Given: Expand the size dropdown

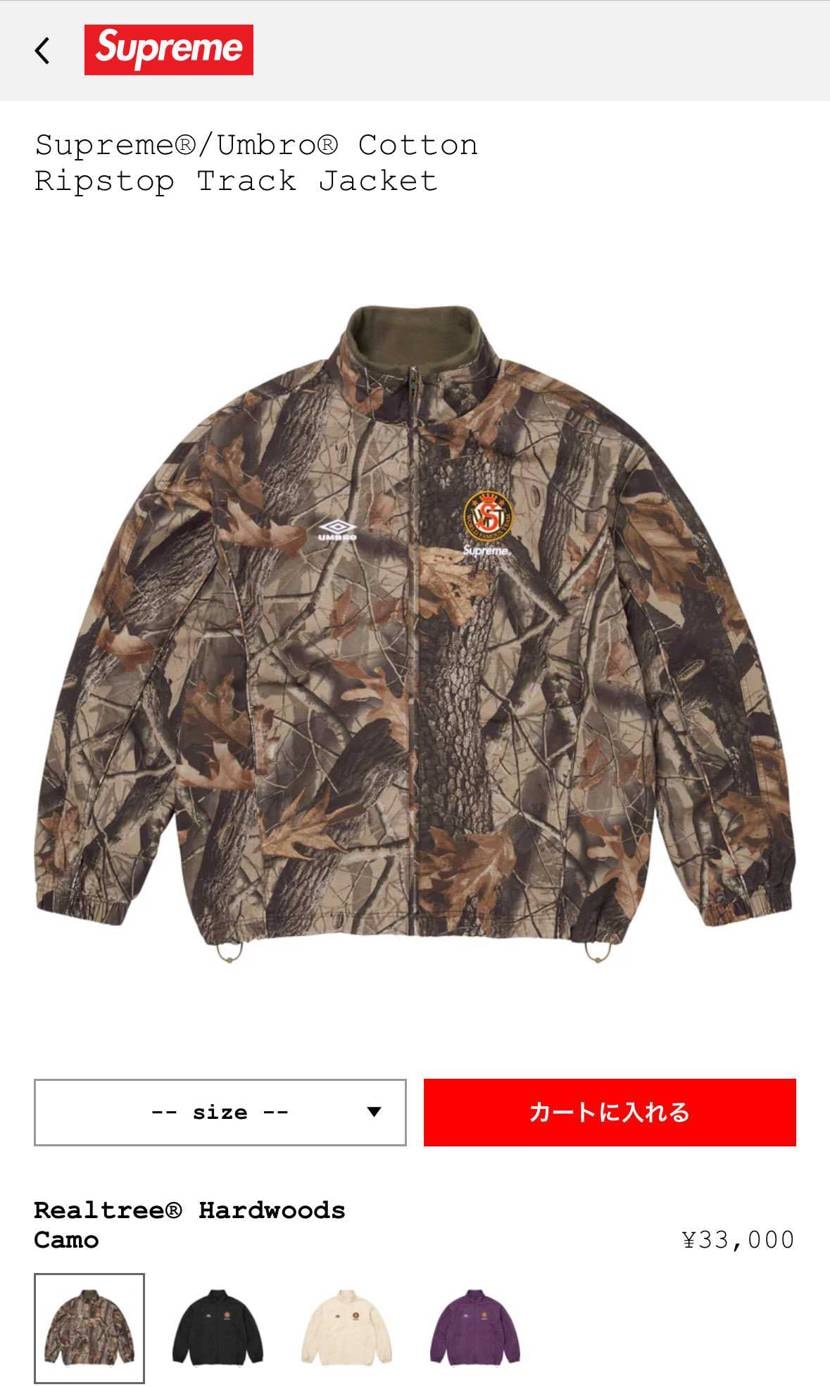Looking at the screenshot, I should tap(220, 1112).
